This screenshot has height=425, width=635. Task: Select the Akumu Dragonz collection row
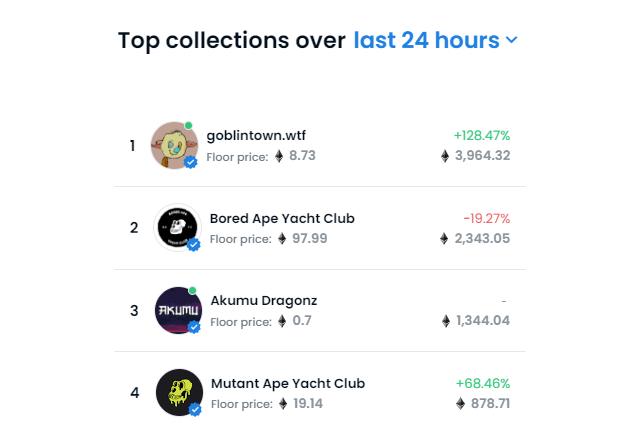click(x=263, y=301)
